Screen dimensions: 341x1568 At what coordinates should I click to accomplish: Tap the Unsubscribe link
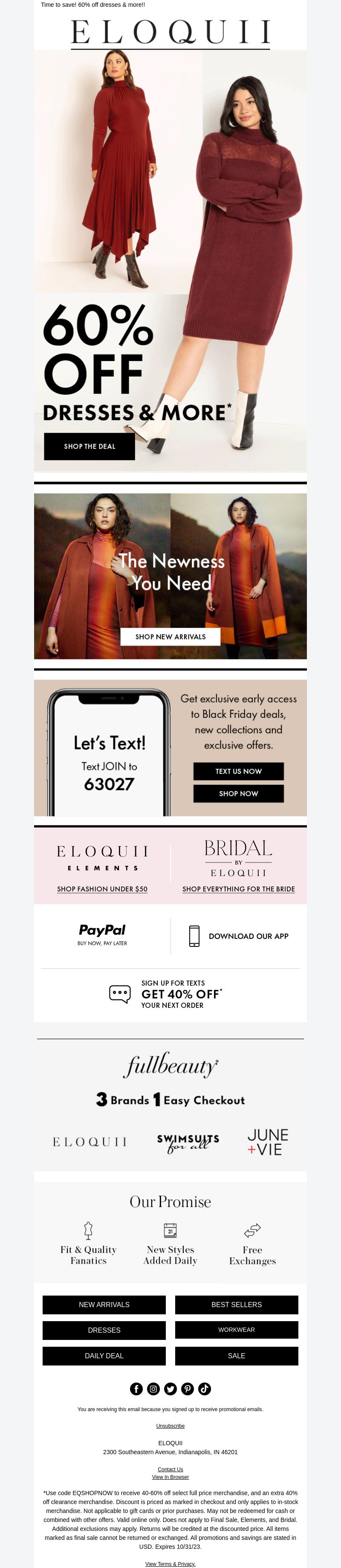click(x=170, y=1426)
